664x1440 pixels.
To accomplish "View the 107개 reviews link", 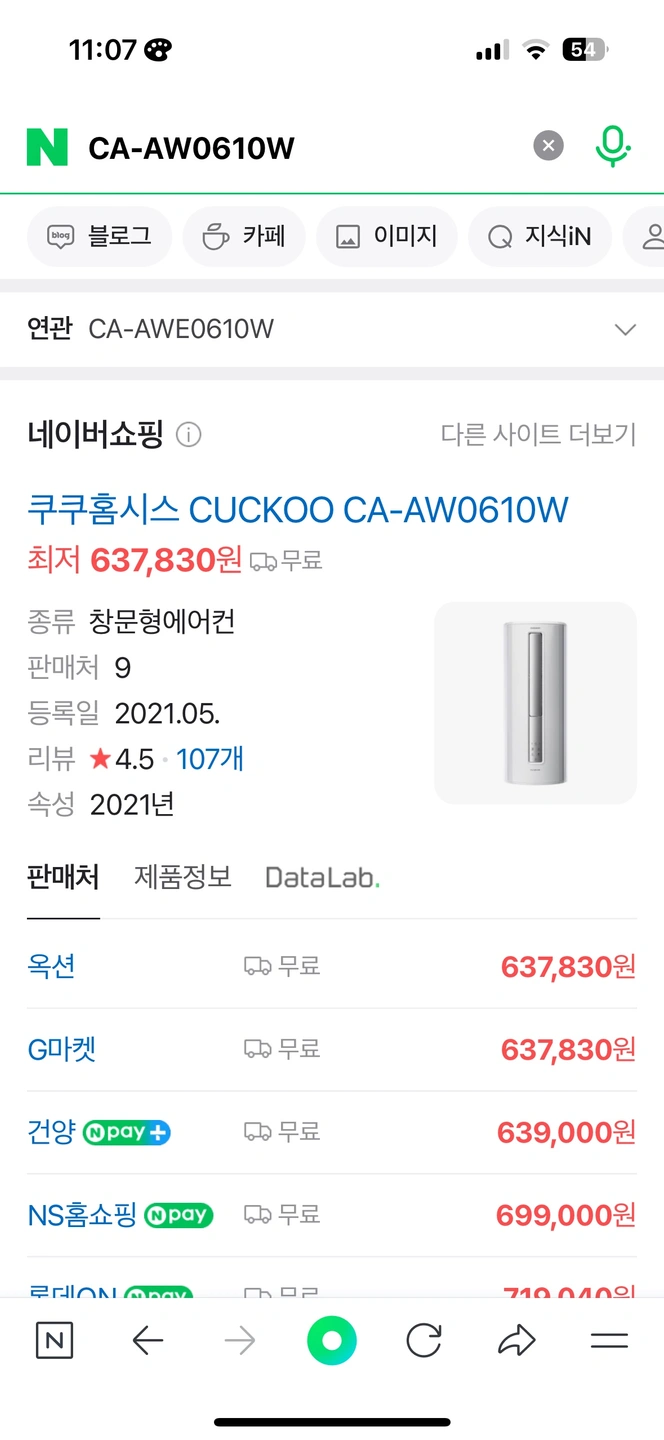I will pos(210,759).
